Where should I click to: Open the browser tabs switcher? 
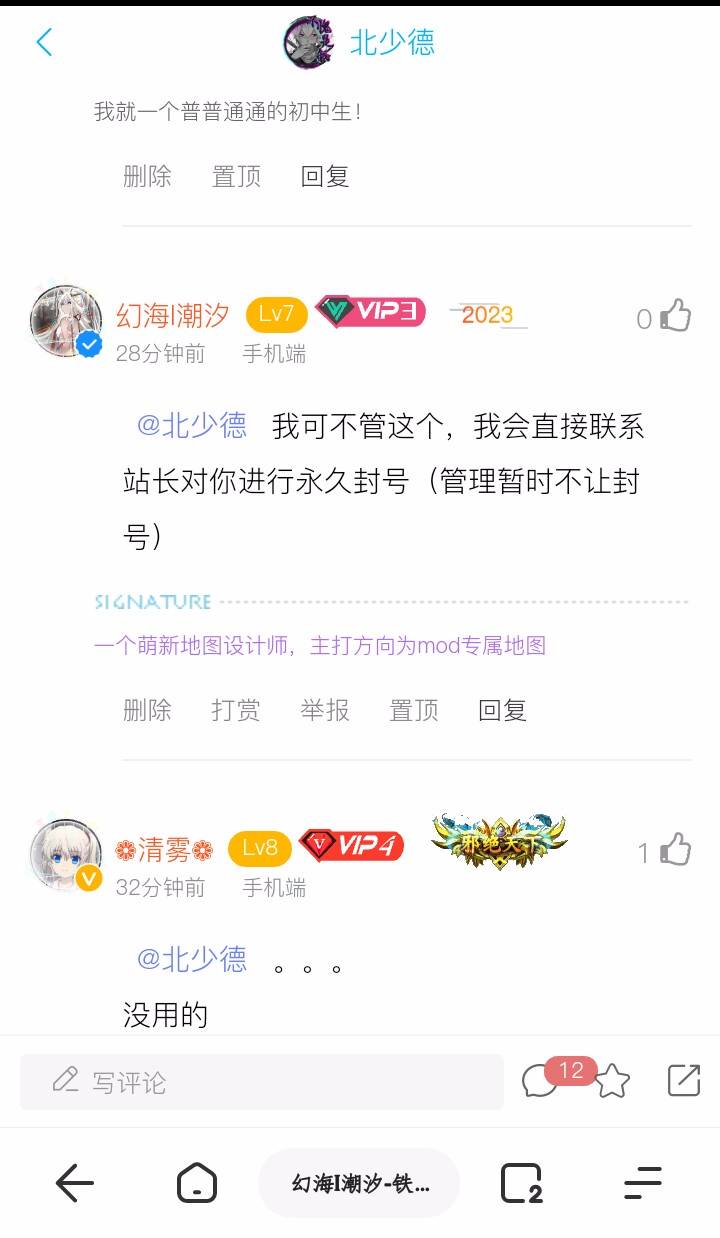tap(521, 1183)
